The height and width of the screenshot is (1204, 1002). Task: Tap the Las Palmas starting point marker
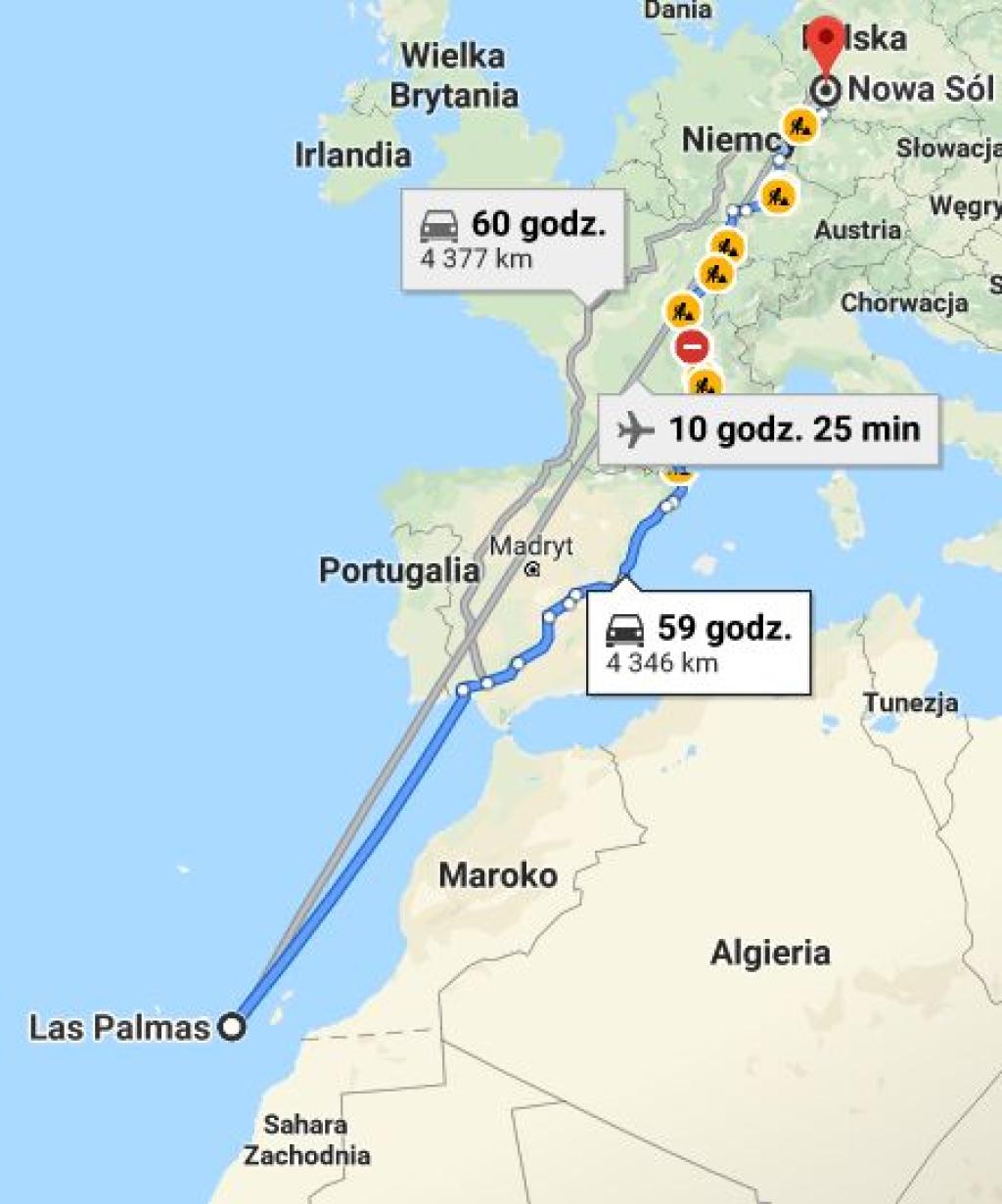pyautogui.click(x=232, y=1027)
